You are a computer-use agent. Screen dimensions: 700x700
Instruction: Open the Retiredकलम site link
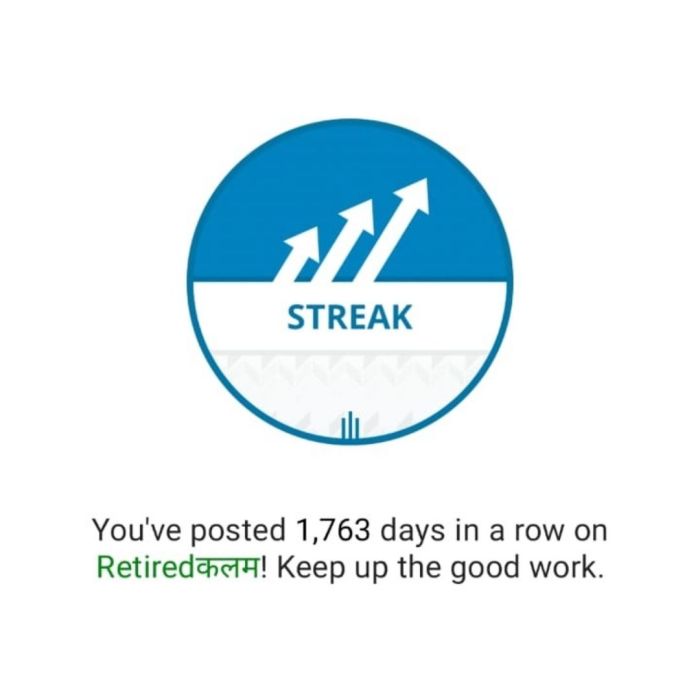click(x=178, y=568)
